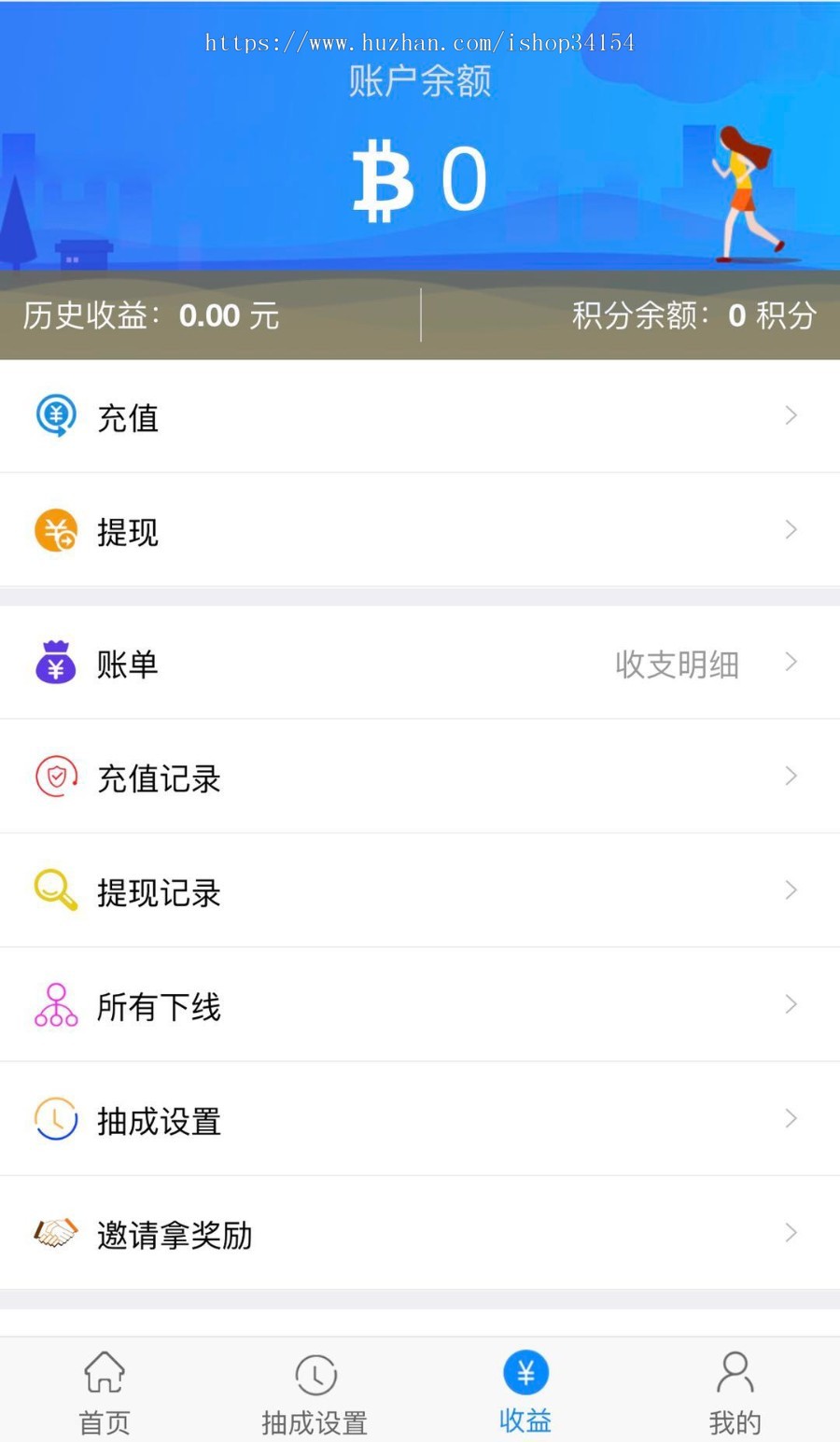
Task: Select the pink 所有下线 network icon
Action: [x=56, y=1005]
